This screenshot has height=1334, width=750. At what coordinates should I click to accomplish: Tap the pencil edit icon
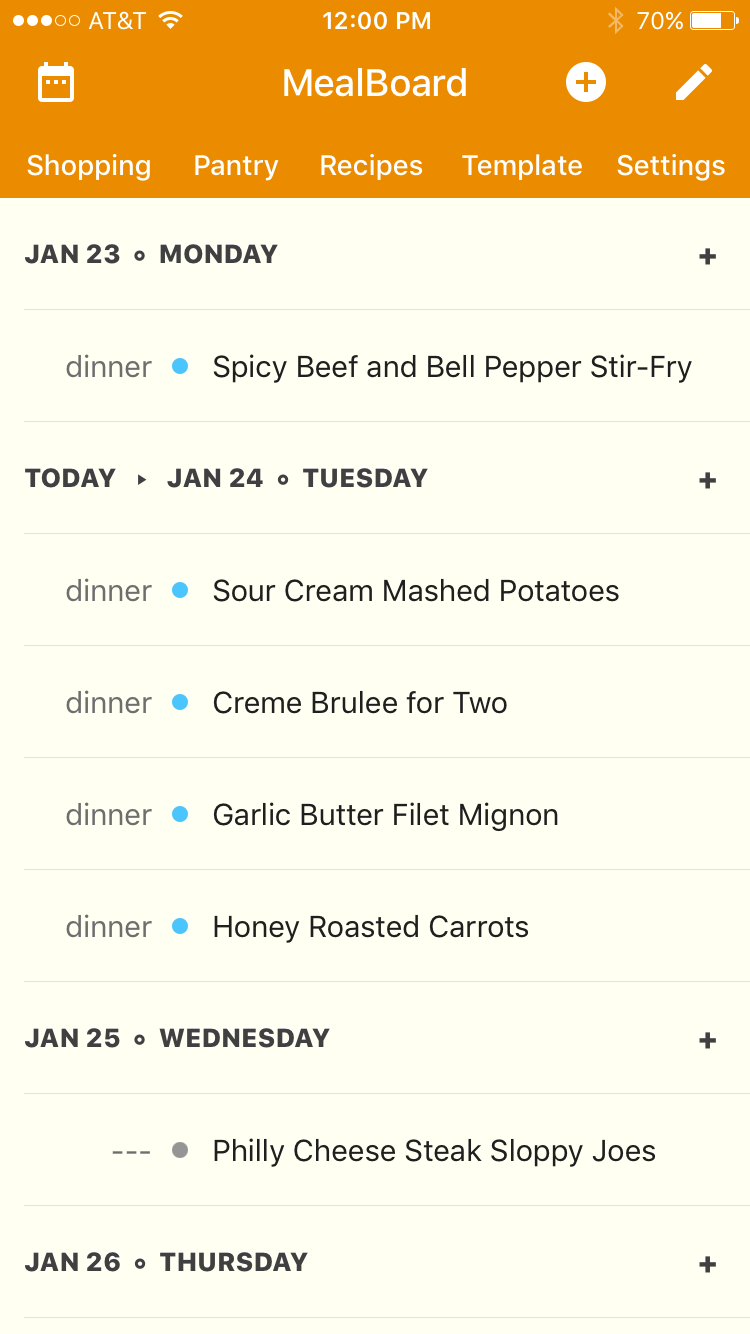click(x=693, y=83)
